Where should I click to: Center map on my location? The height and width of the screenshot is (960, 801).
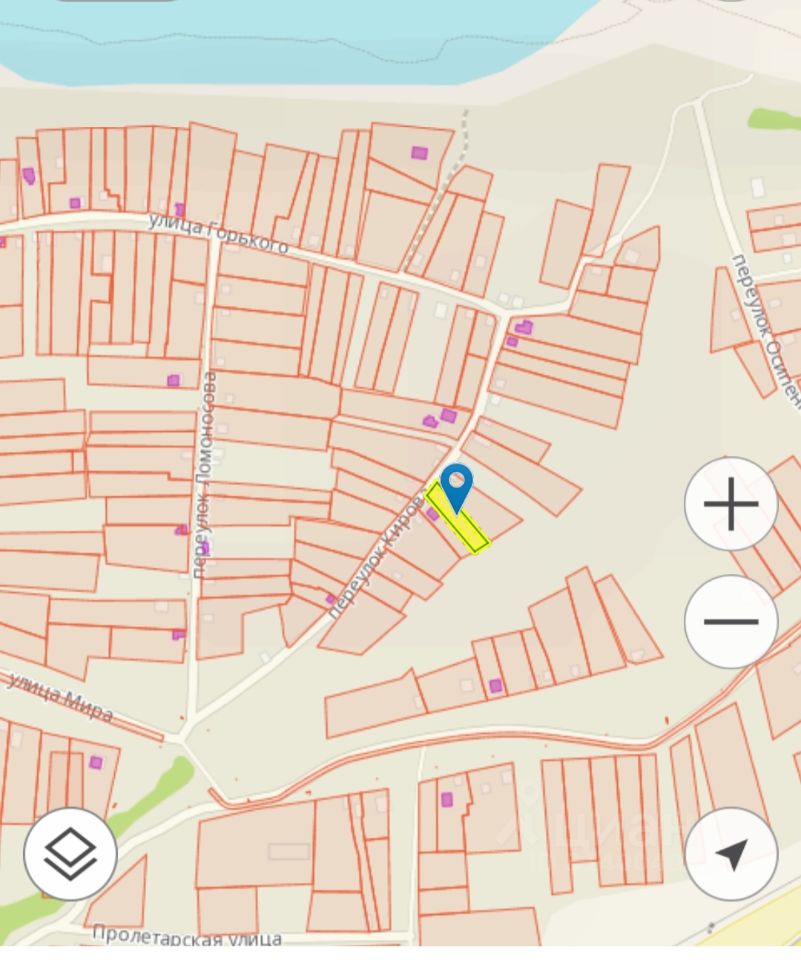coord(731,854)
